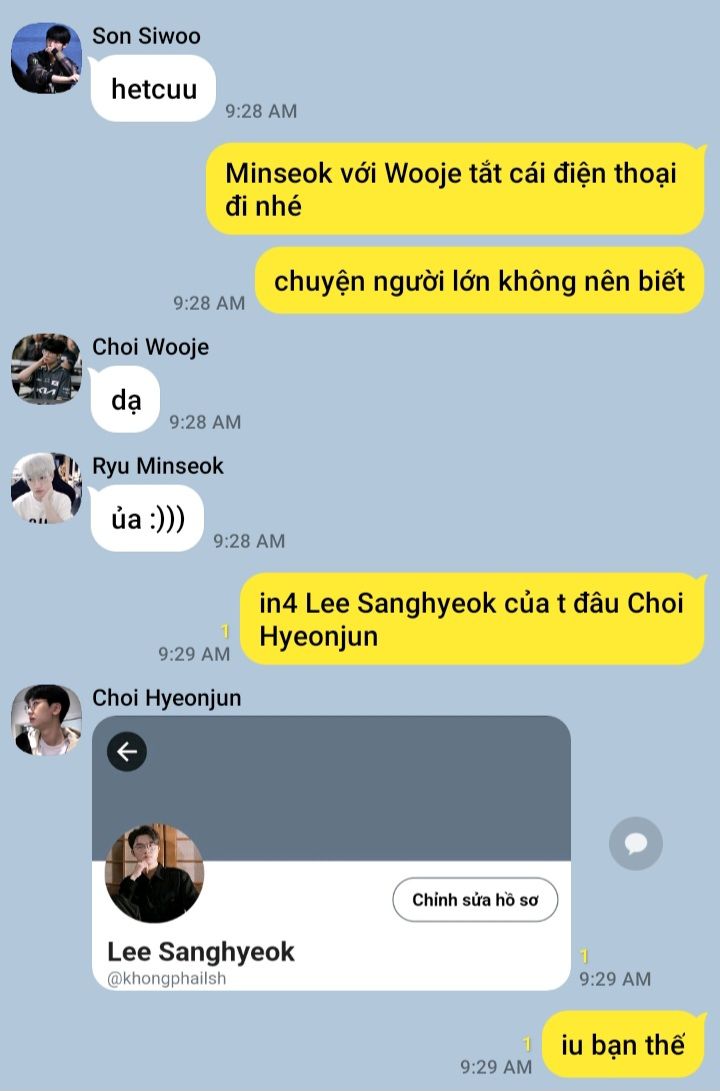Open Son Siwoo's profile picture
The height and width of the screenshot is (1091, 720).
tap(46, 60)
